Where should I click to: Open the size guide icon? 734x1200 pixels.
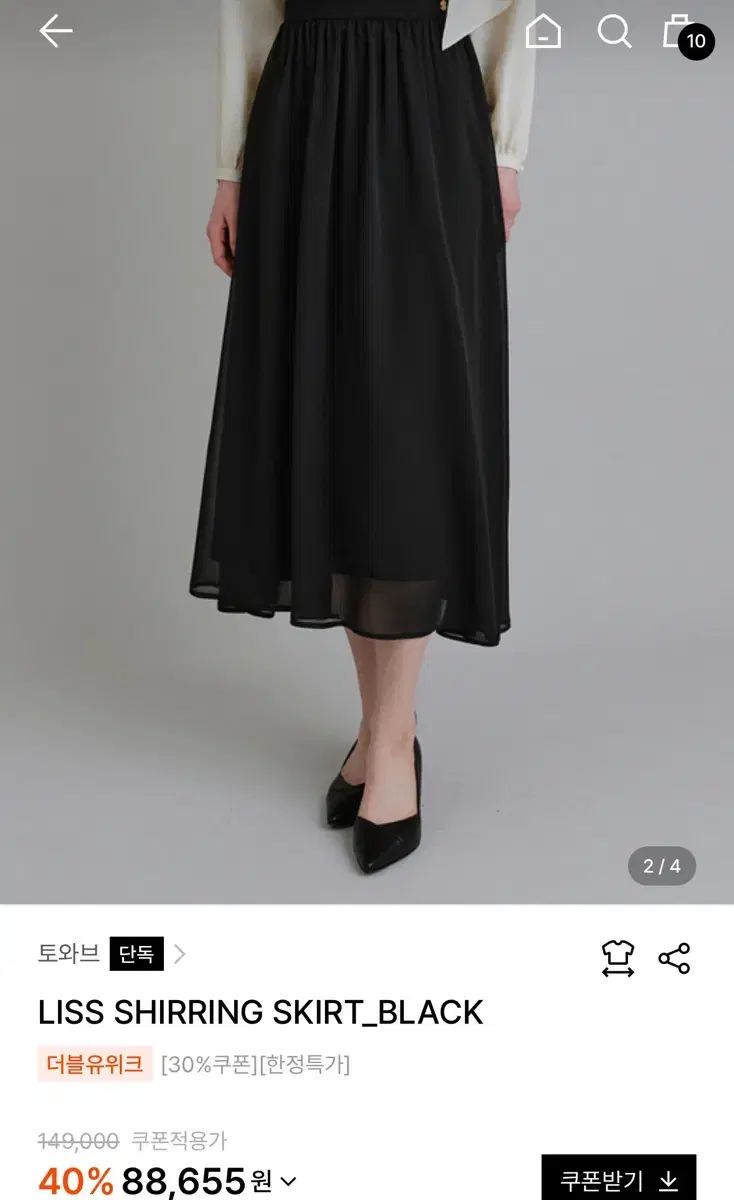tap(618, 958)
